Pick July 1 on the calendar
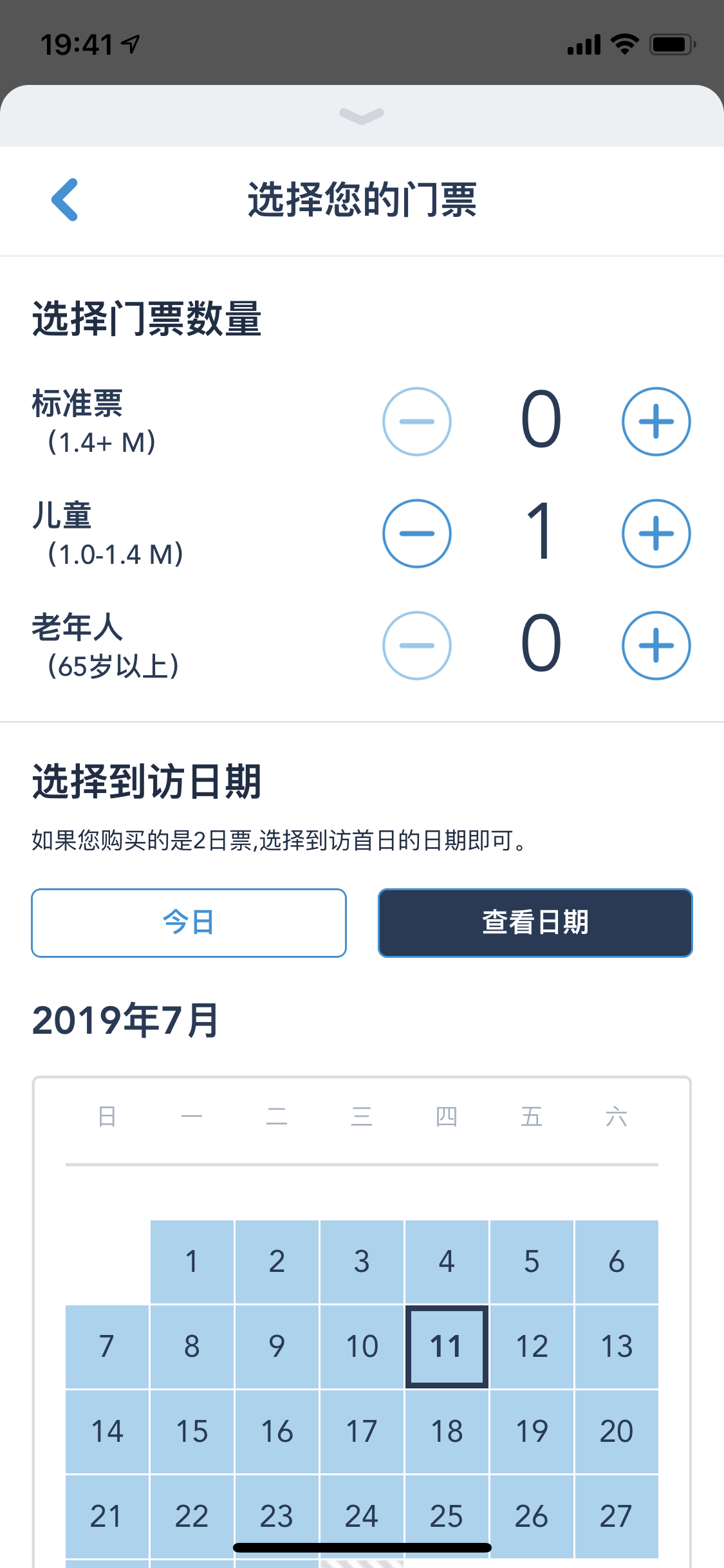Image resolution: width=724 pixels, height=1568 pixels. click(192, 1261)
